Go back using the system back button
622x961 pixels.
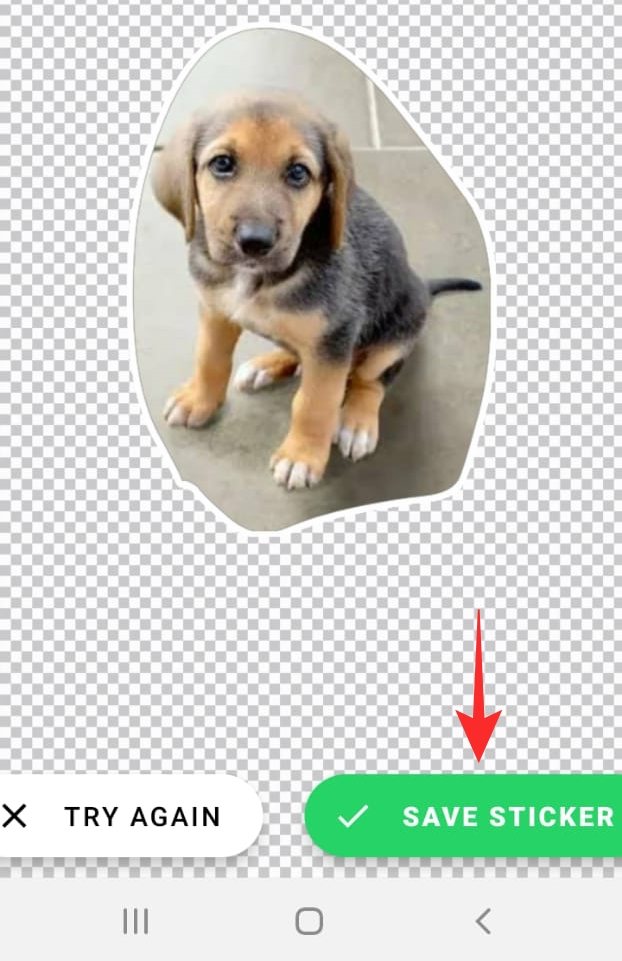tap(483, 921)
